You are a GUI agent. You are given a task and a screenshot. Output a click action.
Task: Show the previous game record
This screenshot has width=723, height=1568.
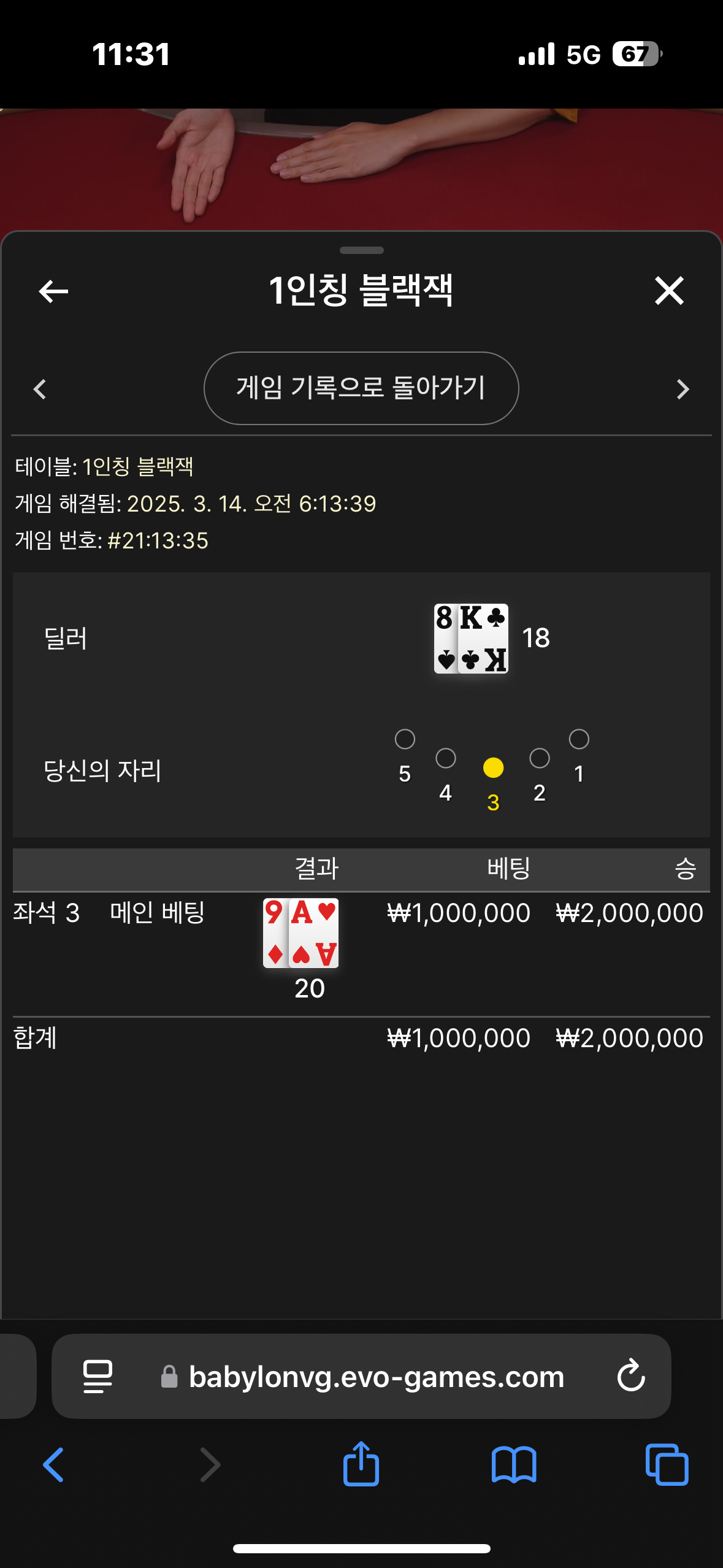coord(40,389)
